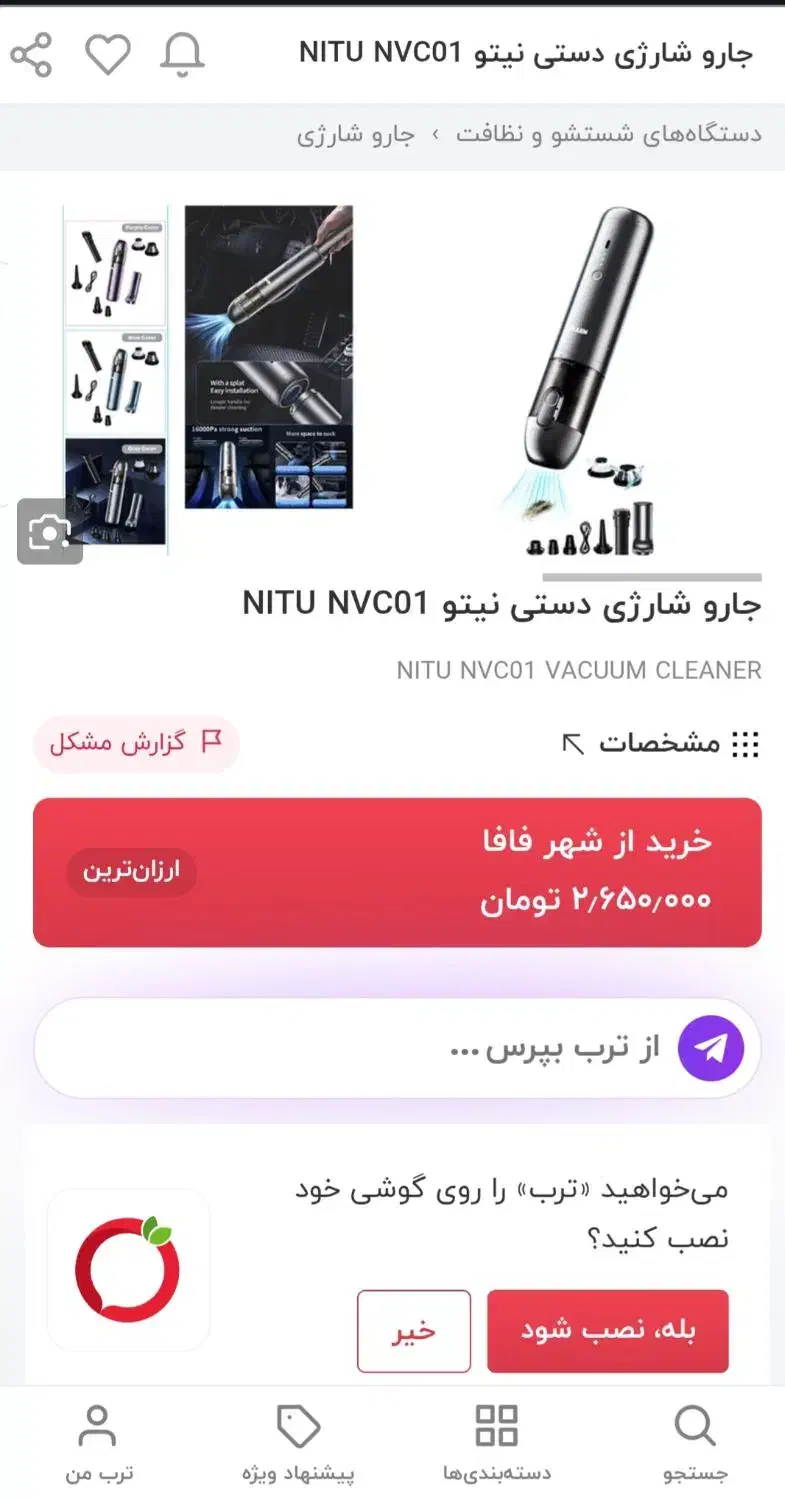Open image search via the camera icon
Viewport: 785px width, 1500px height.
pos(50,533)
